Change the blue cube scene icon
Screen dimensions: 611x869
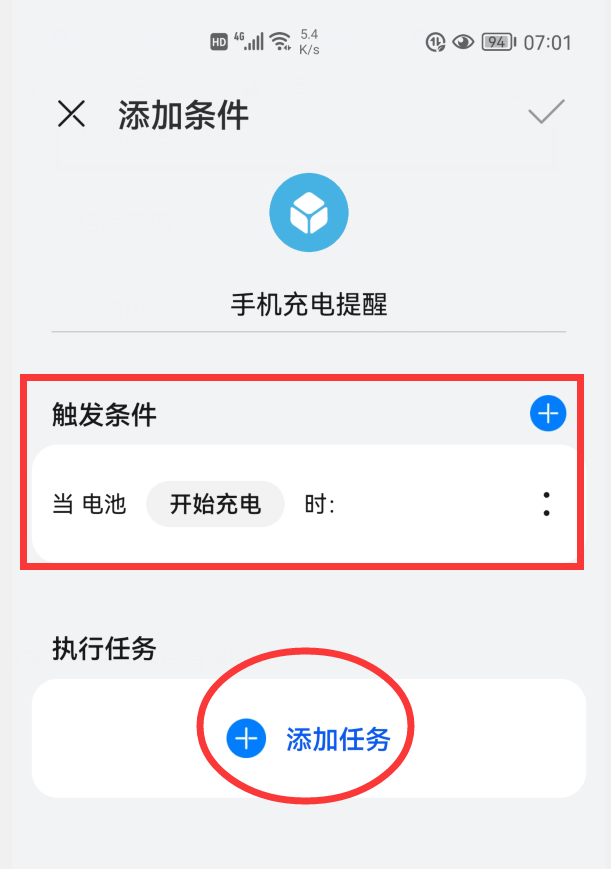click(308, 213)
